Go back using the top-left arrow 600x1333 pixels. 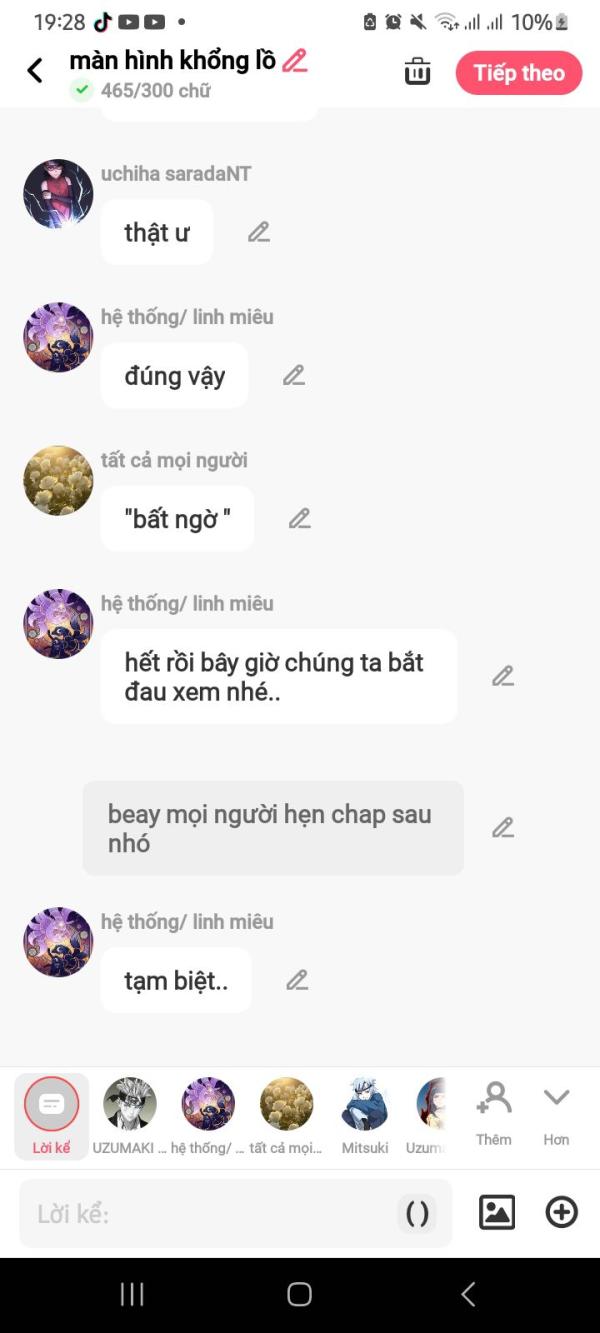[35, 71]
